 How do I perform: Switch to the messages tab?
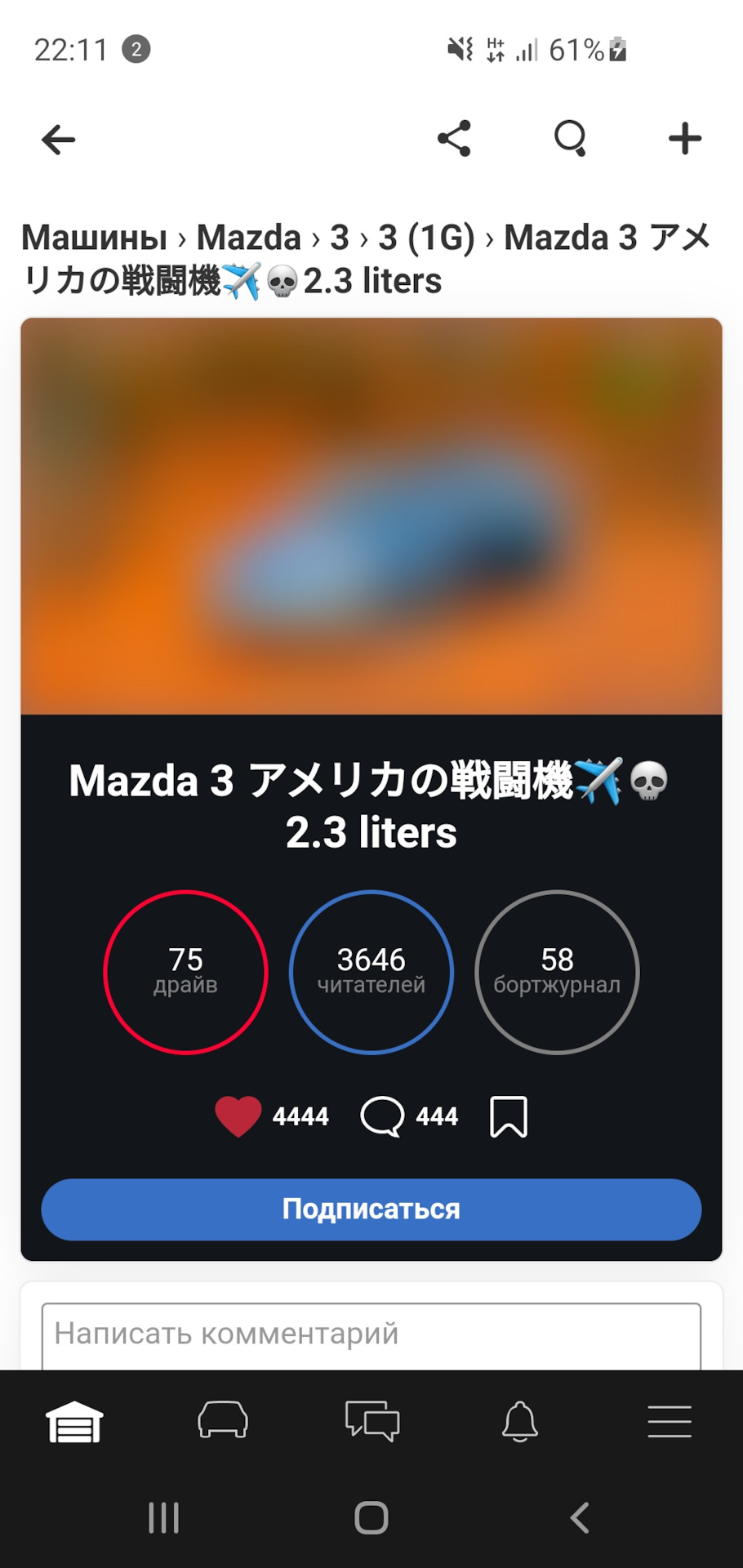[x=371, y=1422]
